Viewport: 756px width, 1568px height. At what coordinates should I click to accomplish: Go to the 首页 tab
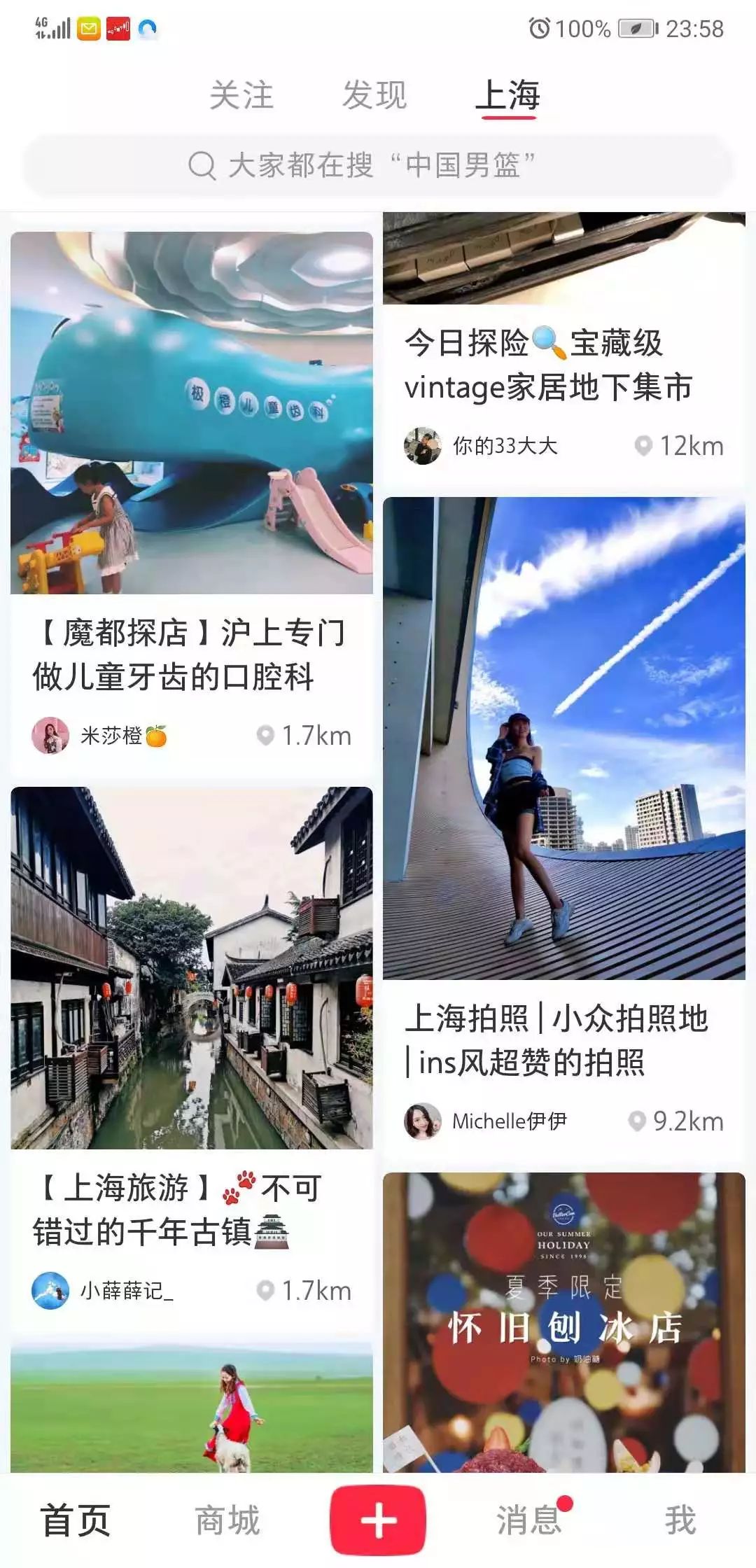tap(76, 1520)
